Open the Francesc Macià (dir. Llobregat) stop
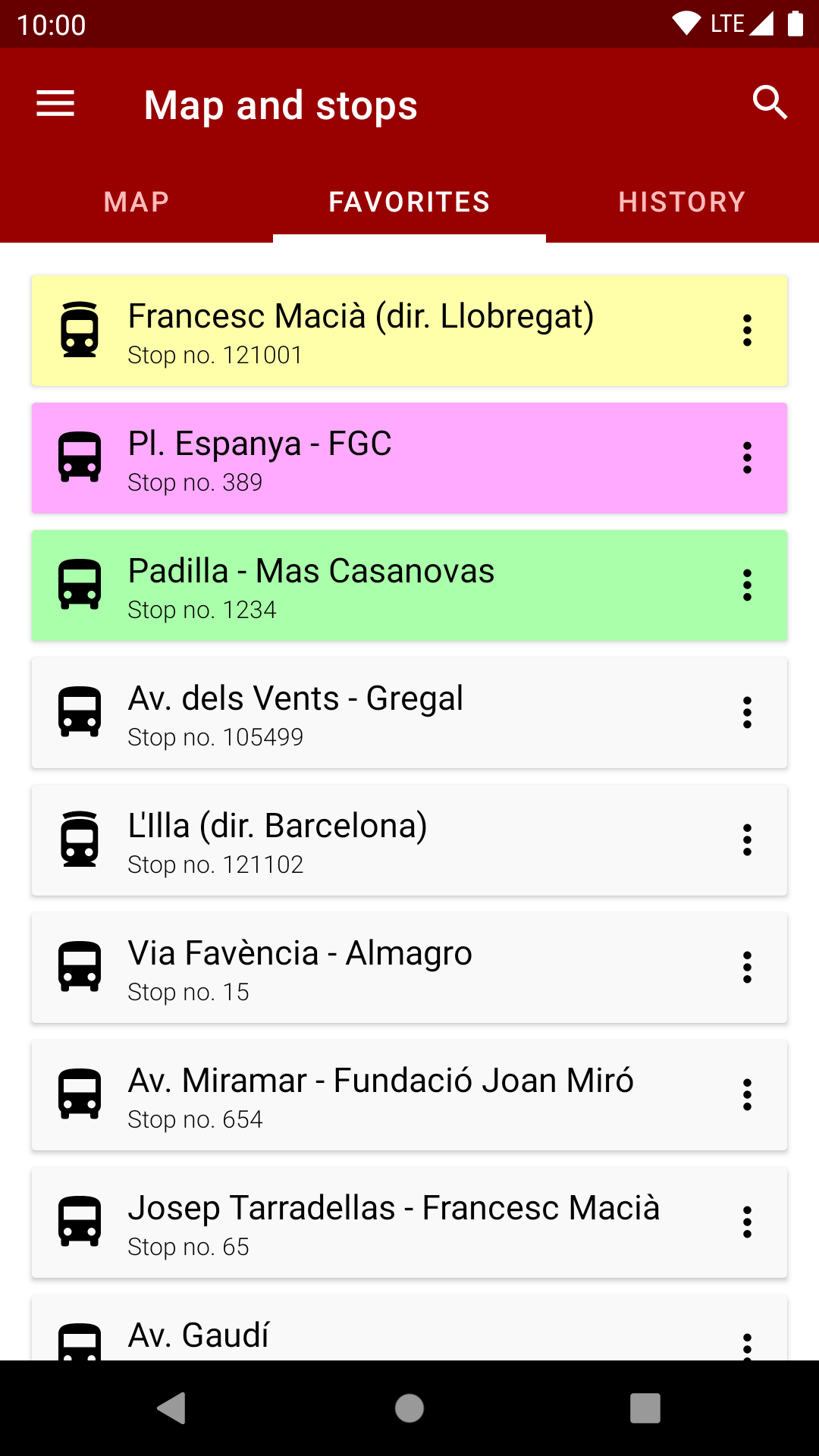819x1456 pixels. (409, 331)
